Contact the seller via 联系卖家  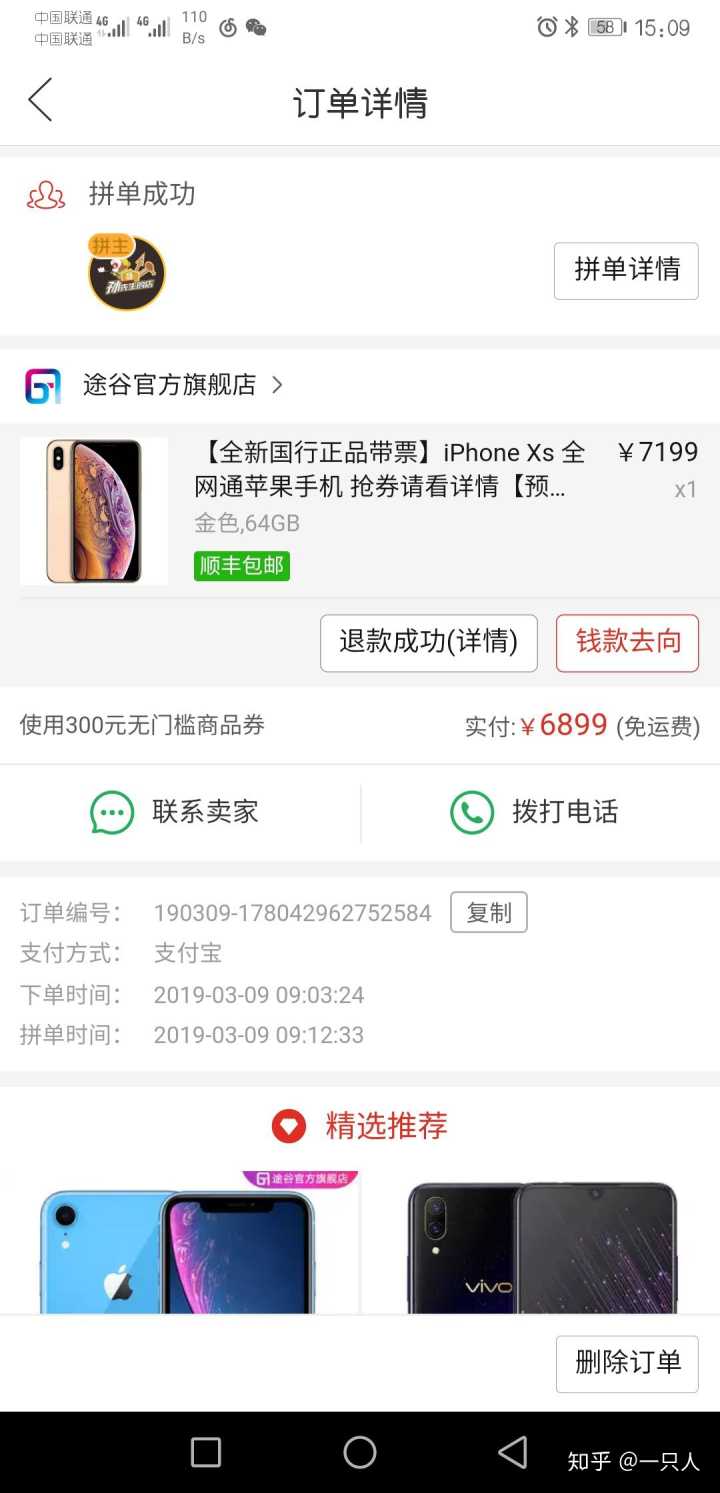(176, 812)
